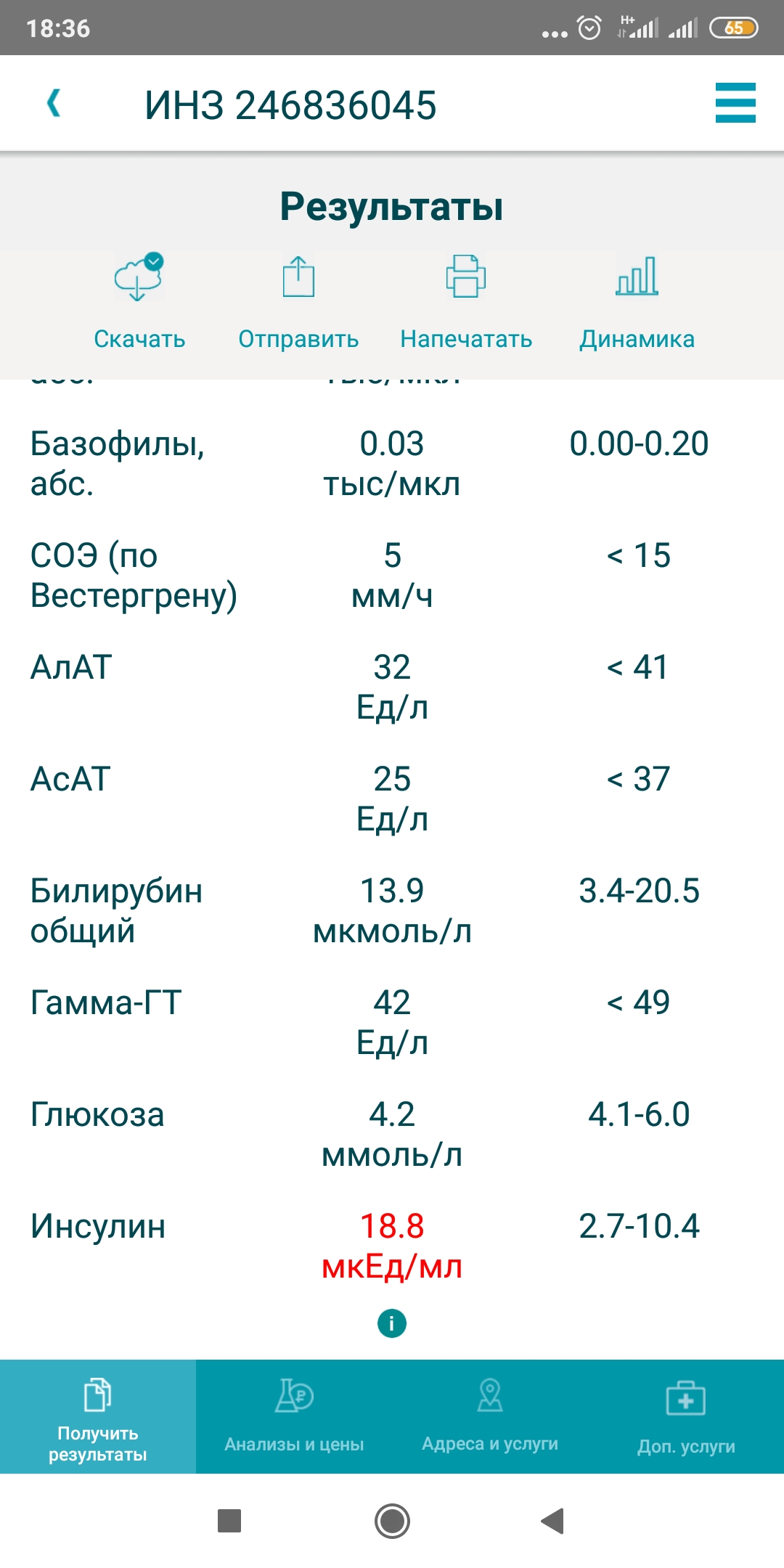
Task: Go back using the header arrow
Action: 54,103
